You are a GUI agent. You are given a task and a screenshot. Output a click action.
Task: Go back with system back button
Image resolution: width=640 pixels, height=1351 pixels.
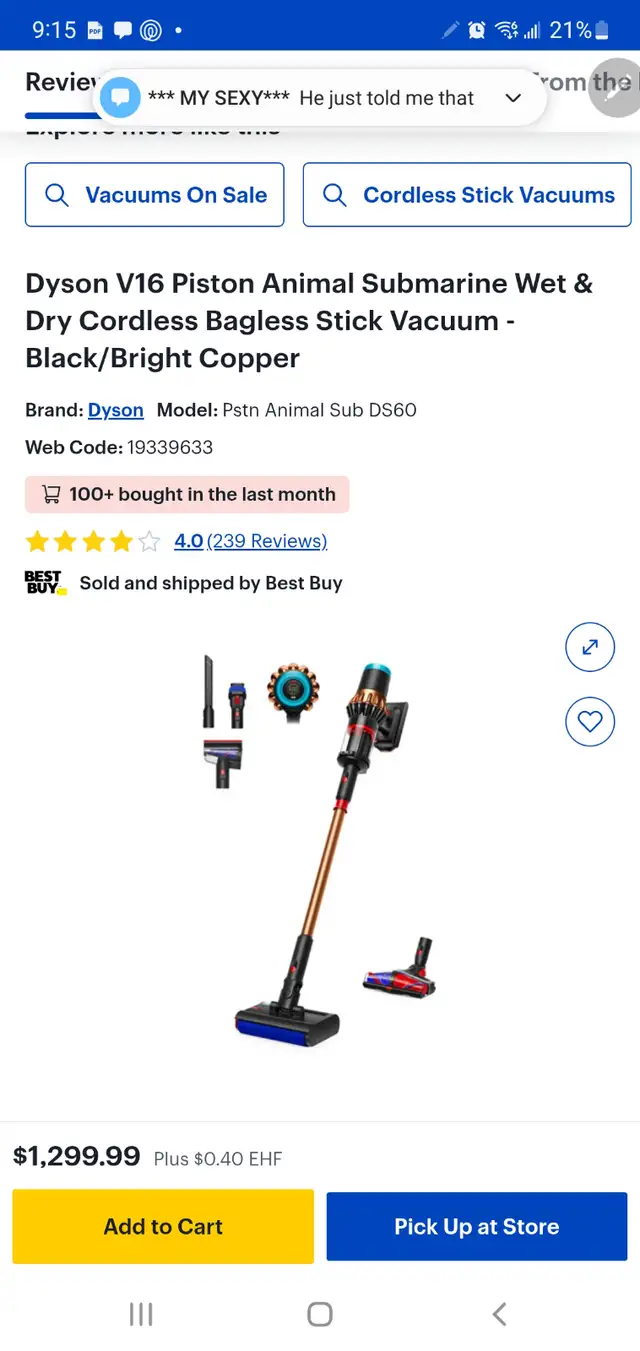[499, 1314]
